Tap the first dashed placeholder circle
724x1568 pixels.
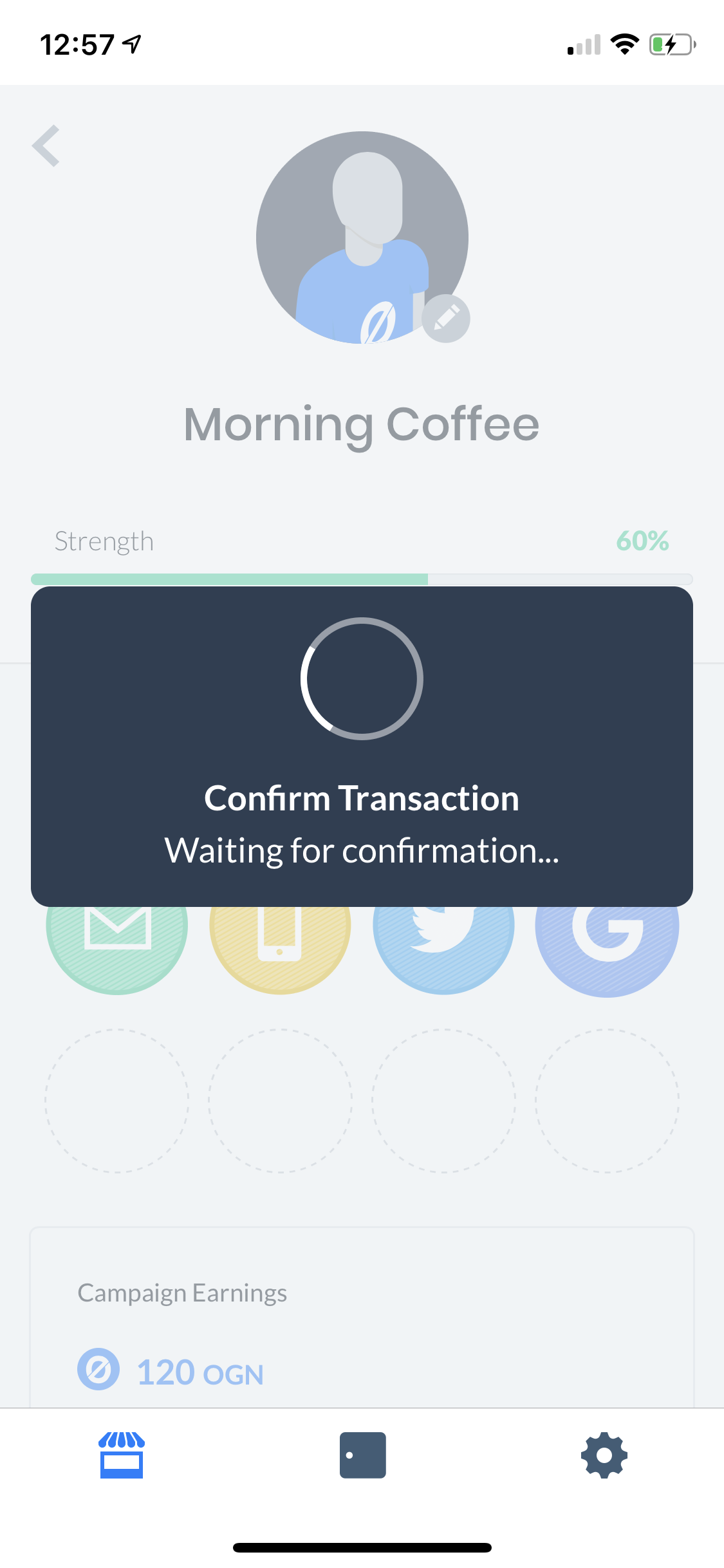116,1101
